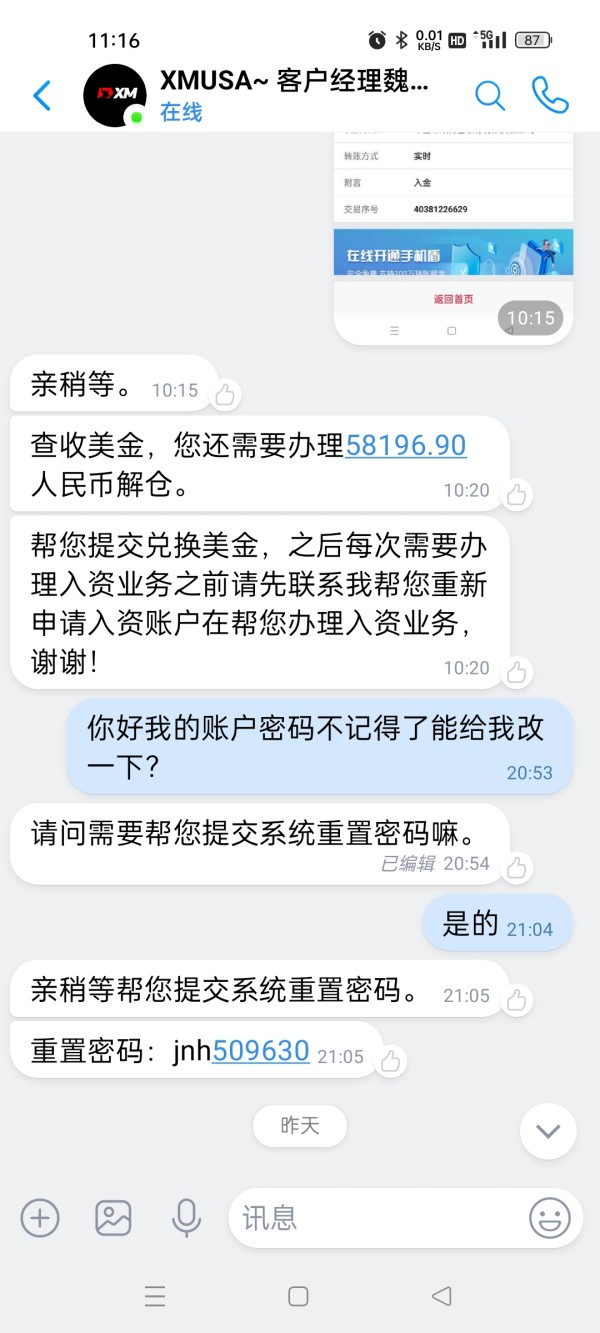
Task: Open the emoji picker
Action: (550, 1218)
